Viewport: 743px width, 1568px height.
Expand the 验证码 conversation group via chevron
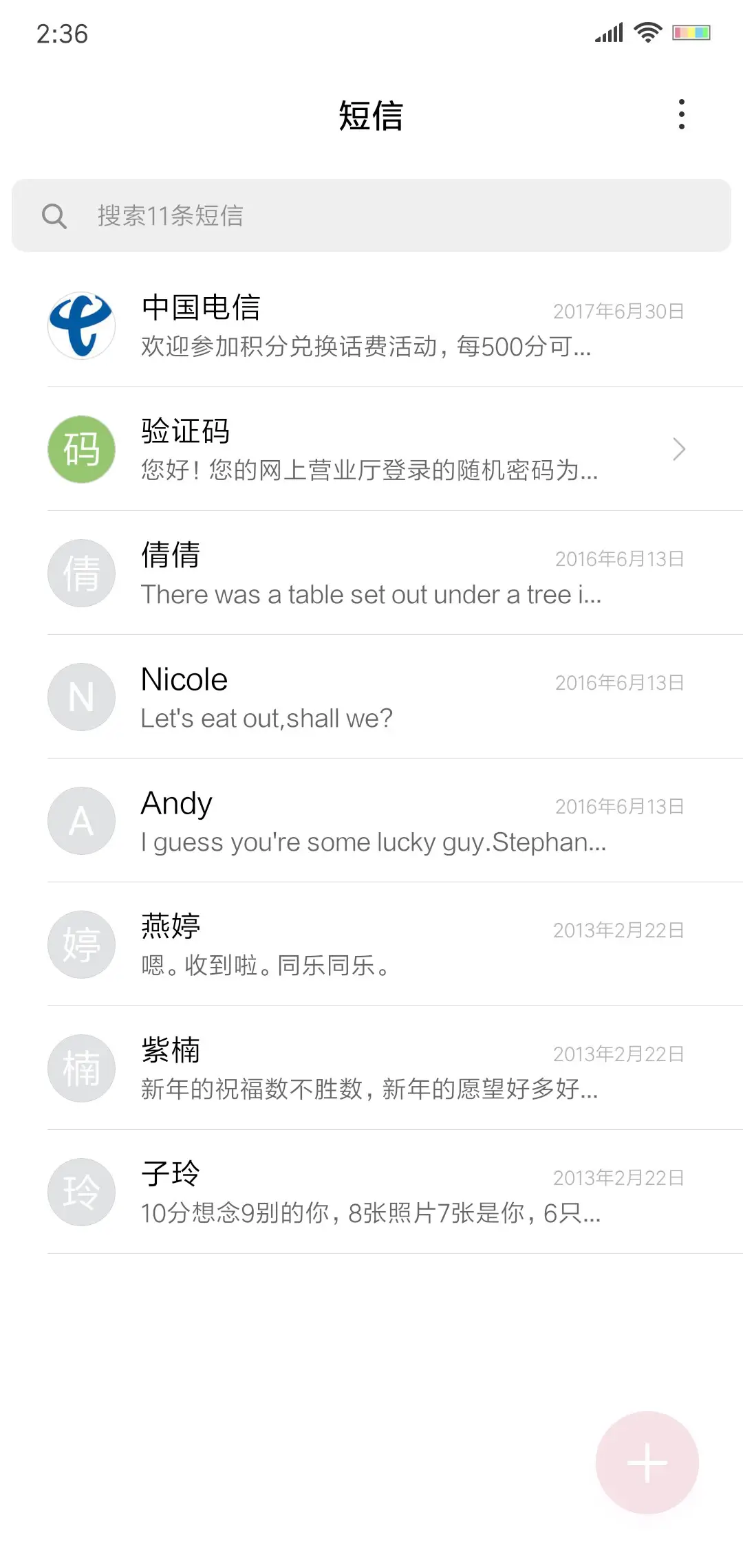coord(679,449)
